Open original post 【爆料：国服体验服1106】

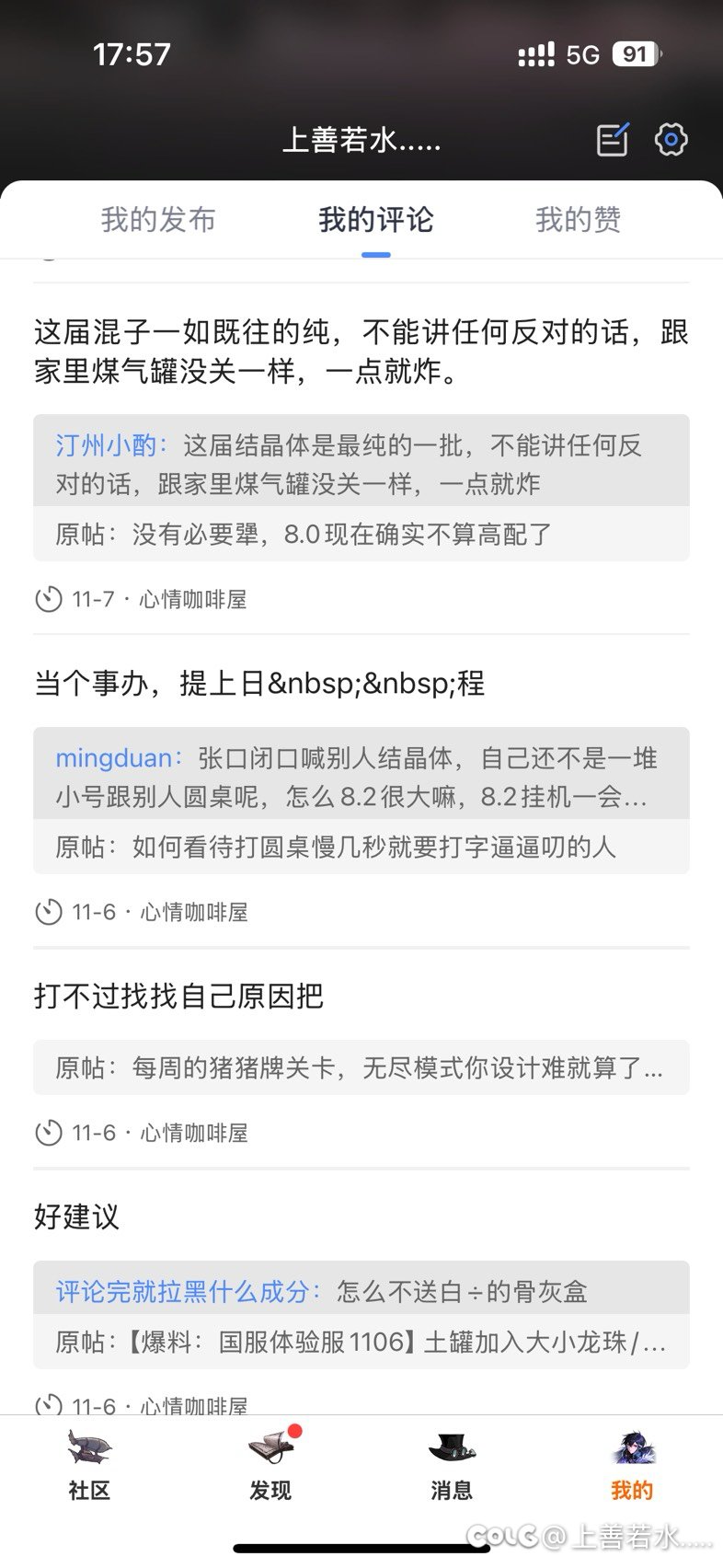pyautogui.click(x=361, y=1342)
